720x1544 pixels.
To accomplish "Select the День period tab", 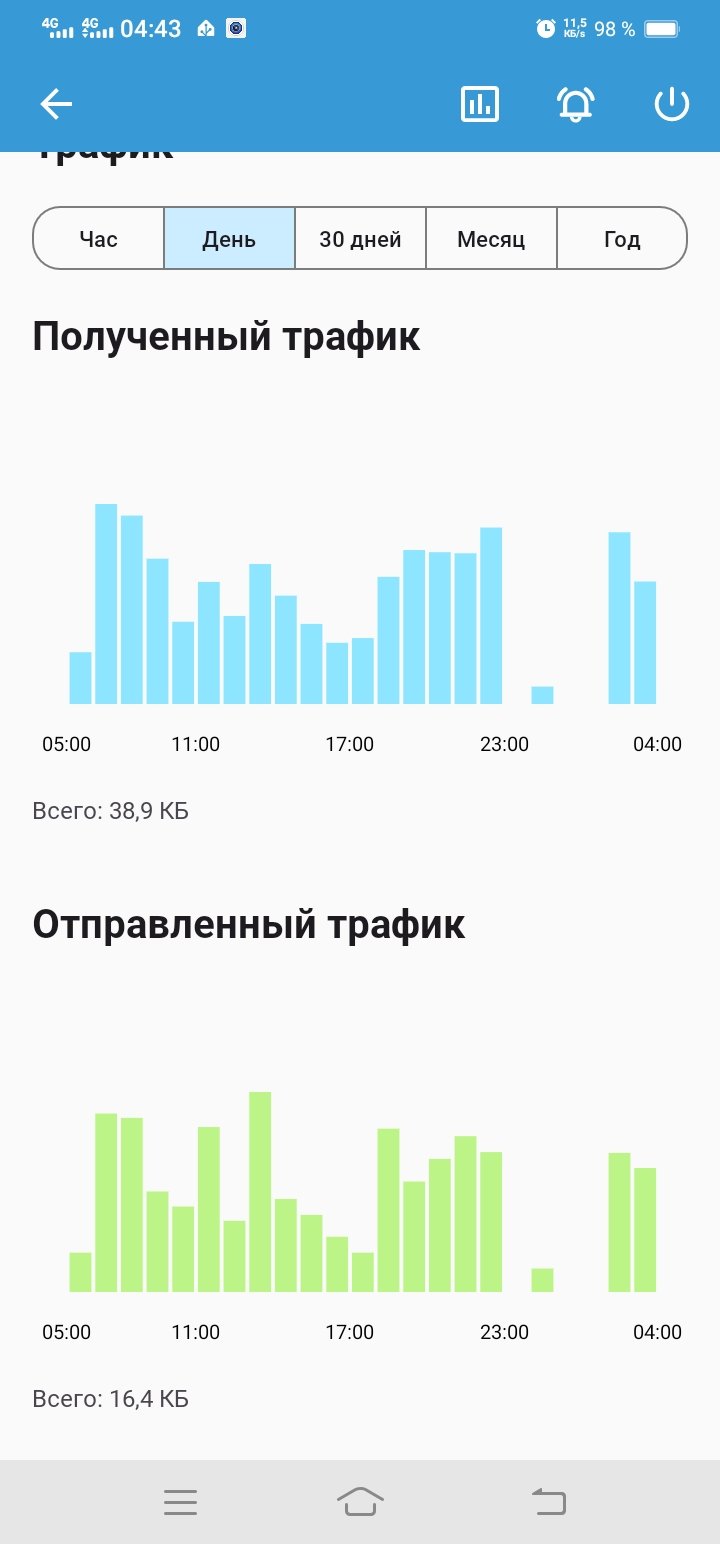I will (229, 239).
